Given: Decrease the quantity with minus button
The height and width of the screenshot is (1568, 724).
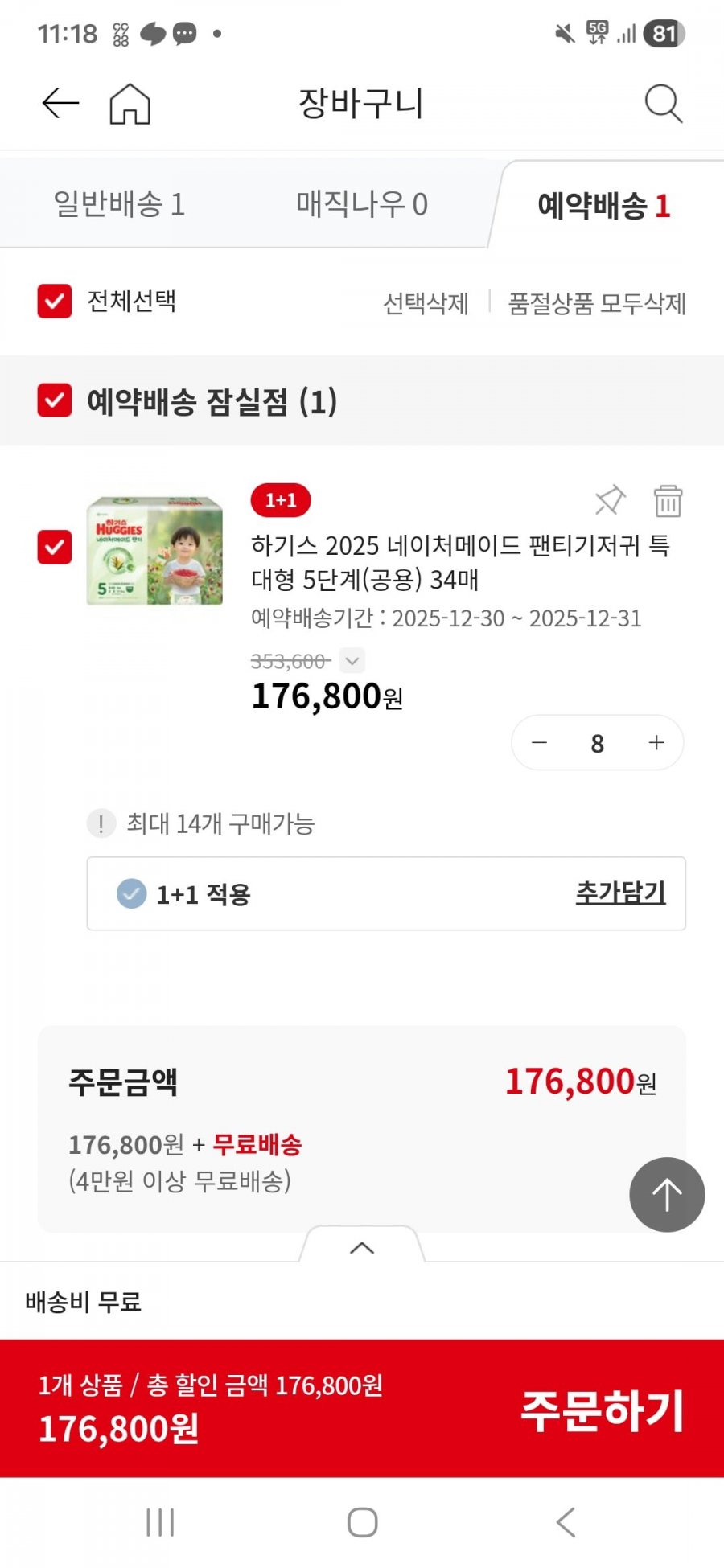Looking at the screenshot, I should pyautogui.click(x=540, y=743).
